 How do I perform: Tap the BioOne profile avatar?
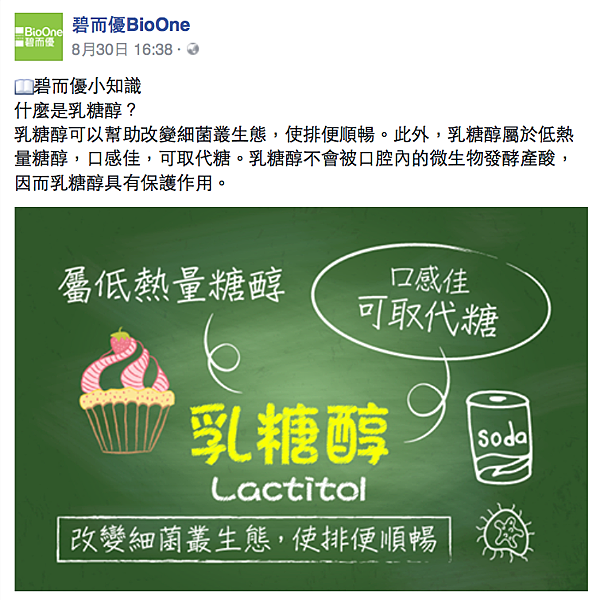(37, 37)
